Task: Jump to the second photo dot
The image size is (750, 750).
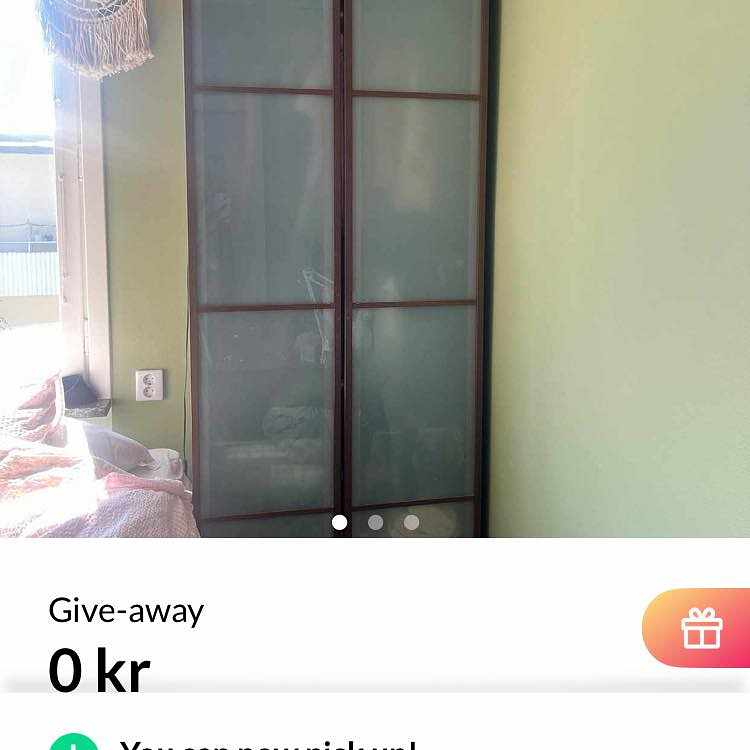Action: (375, 522)
